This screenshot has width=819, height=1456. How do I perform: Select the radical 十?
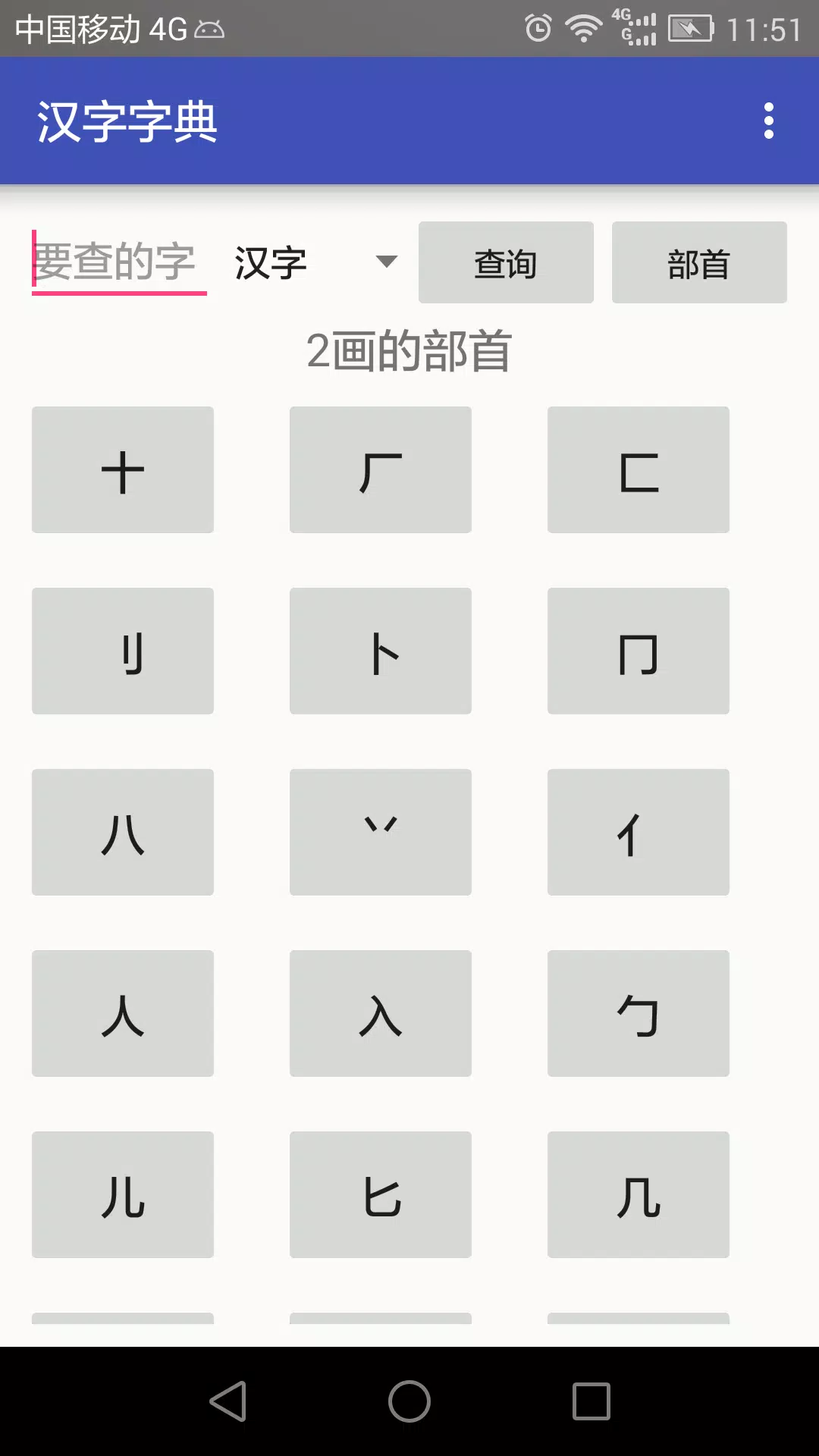click(x=123, y=469)
